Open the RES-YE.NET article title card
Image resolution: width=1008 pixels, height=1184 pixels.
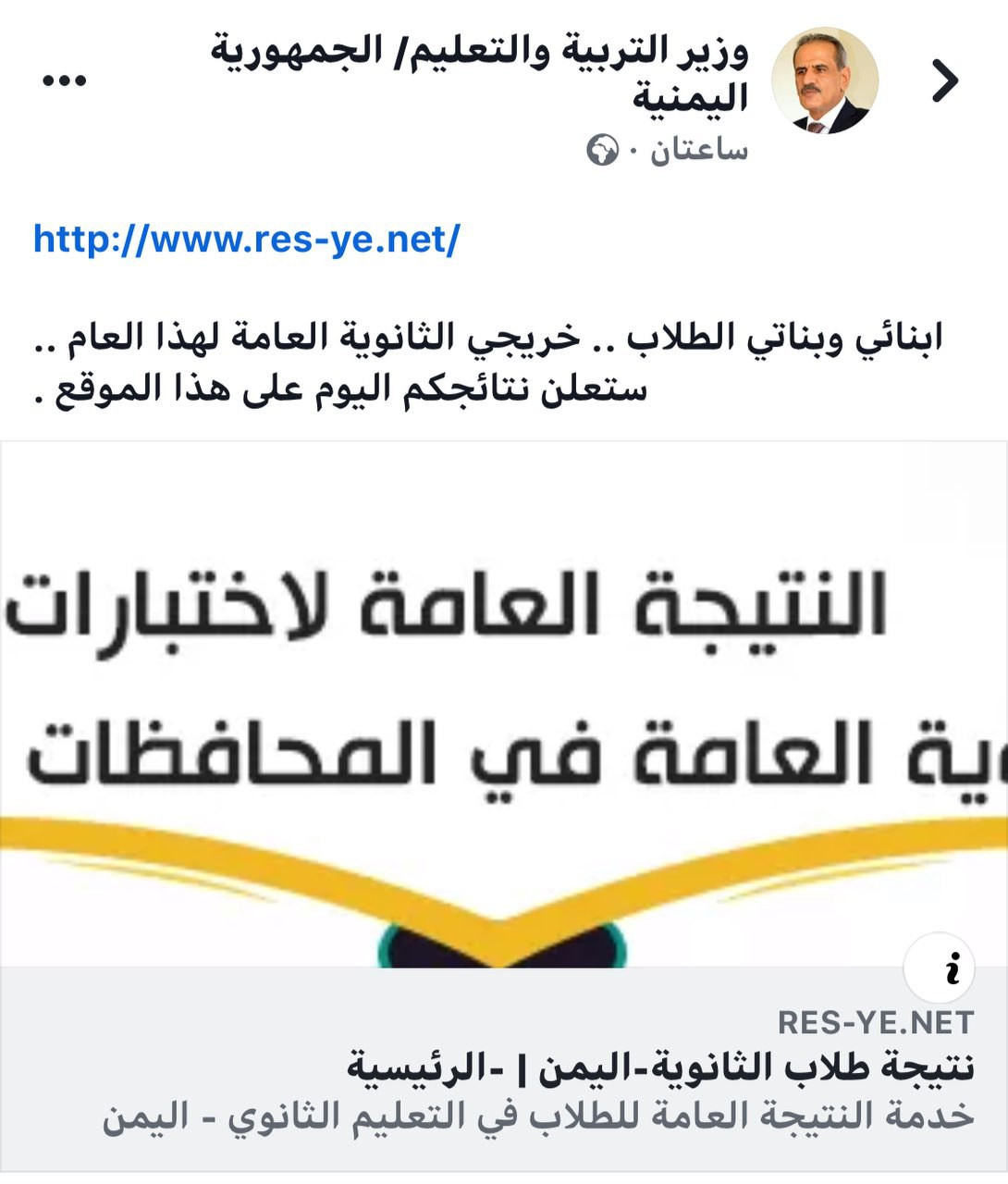coord(660,1069)
